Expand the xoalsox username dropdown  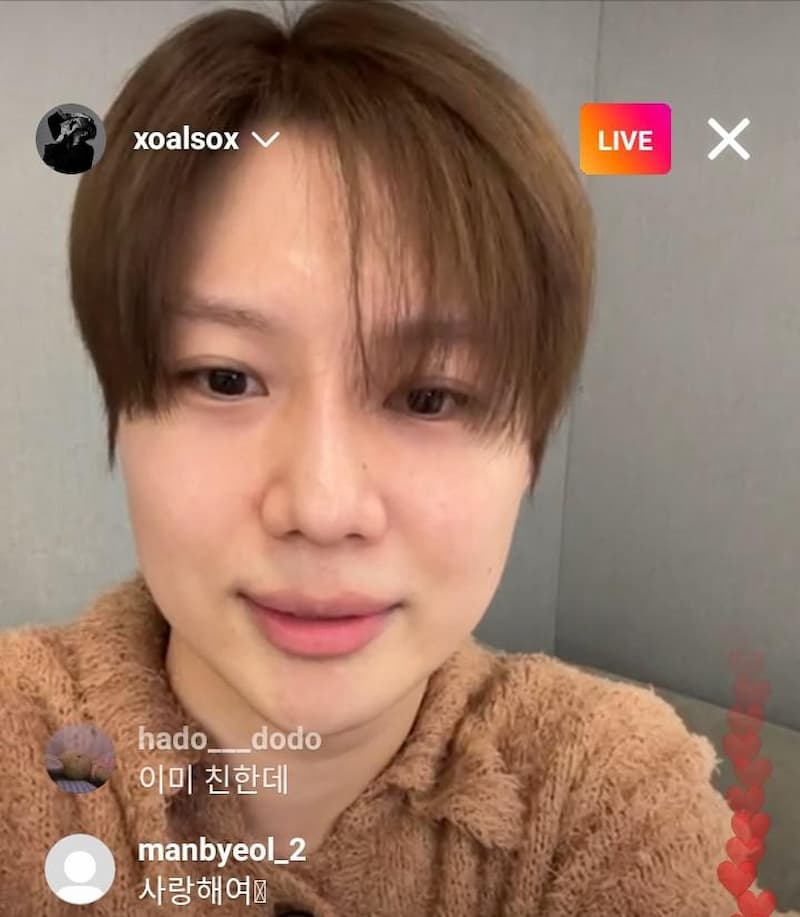(265, 140)
